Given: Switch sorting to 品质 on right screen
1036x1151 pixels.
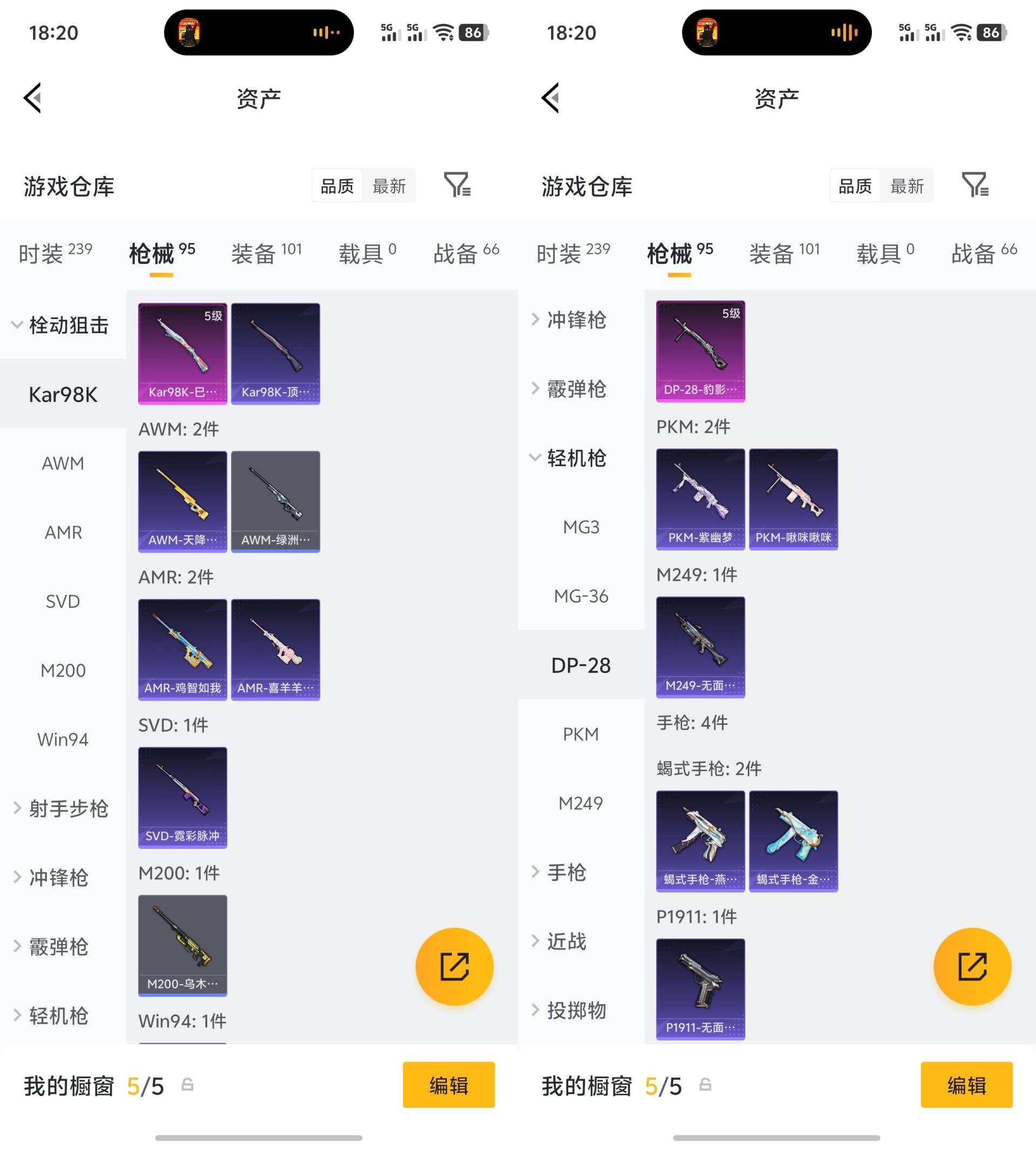Looking at the screenshot, I should [856, 185].
